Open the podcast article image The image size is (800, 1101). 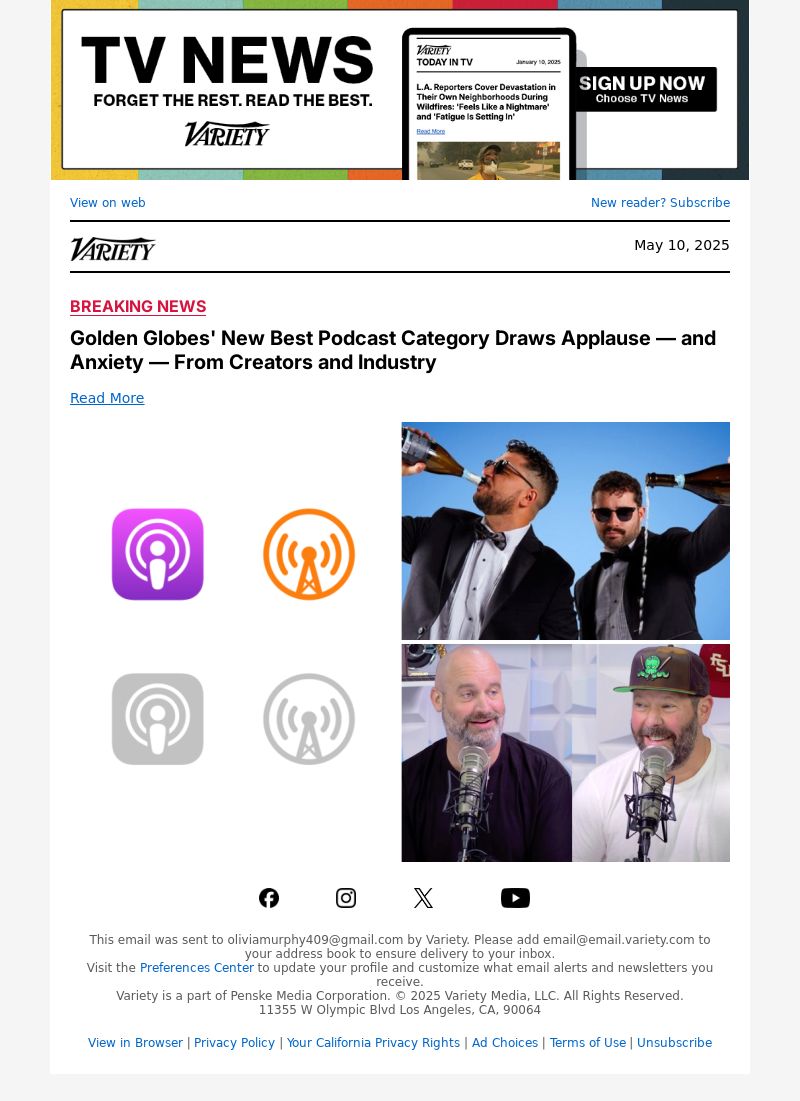[x=400, y=641]
